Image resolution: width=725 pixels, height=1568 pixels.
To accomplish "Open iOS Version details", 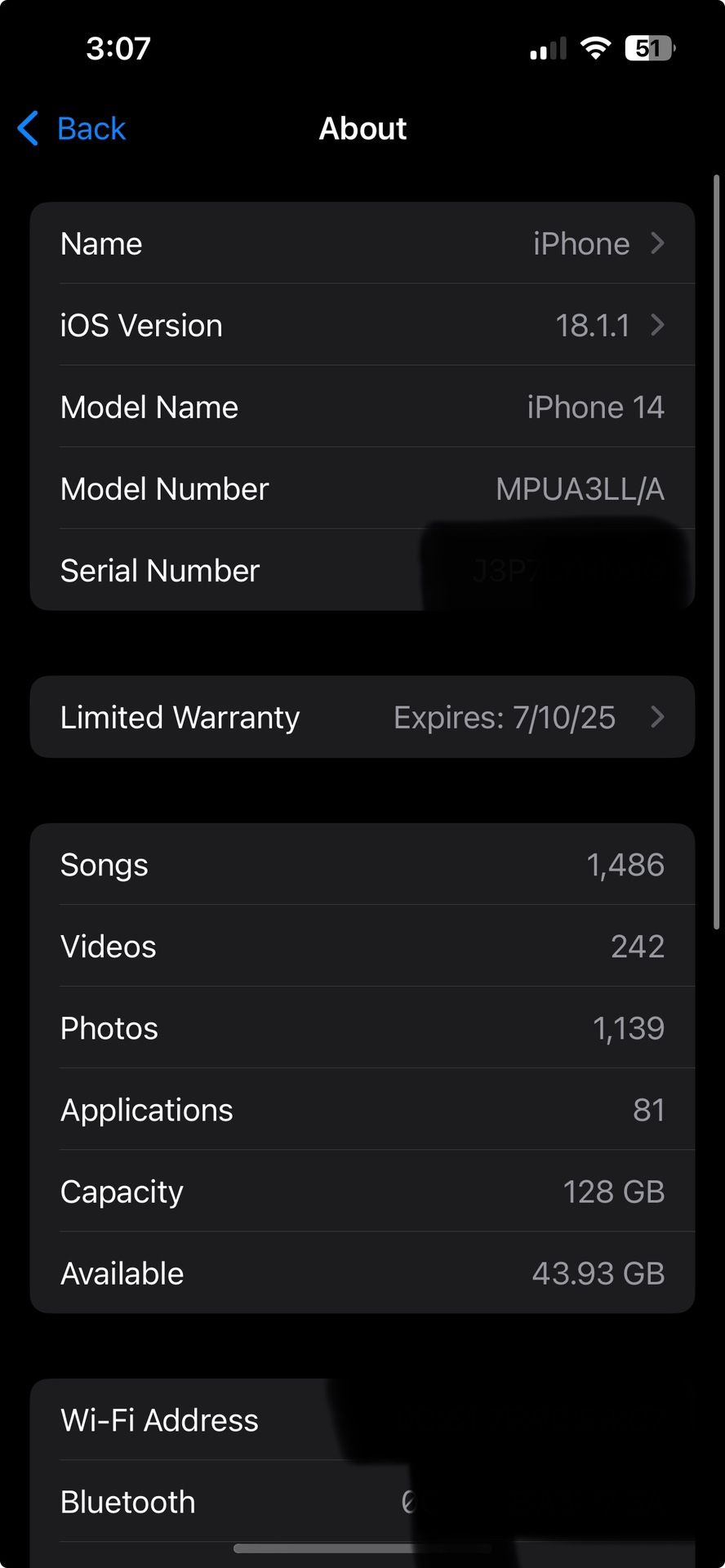I will [x=362, y=325].
